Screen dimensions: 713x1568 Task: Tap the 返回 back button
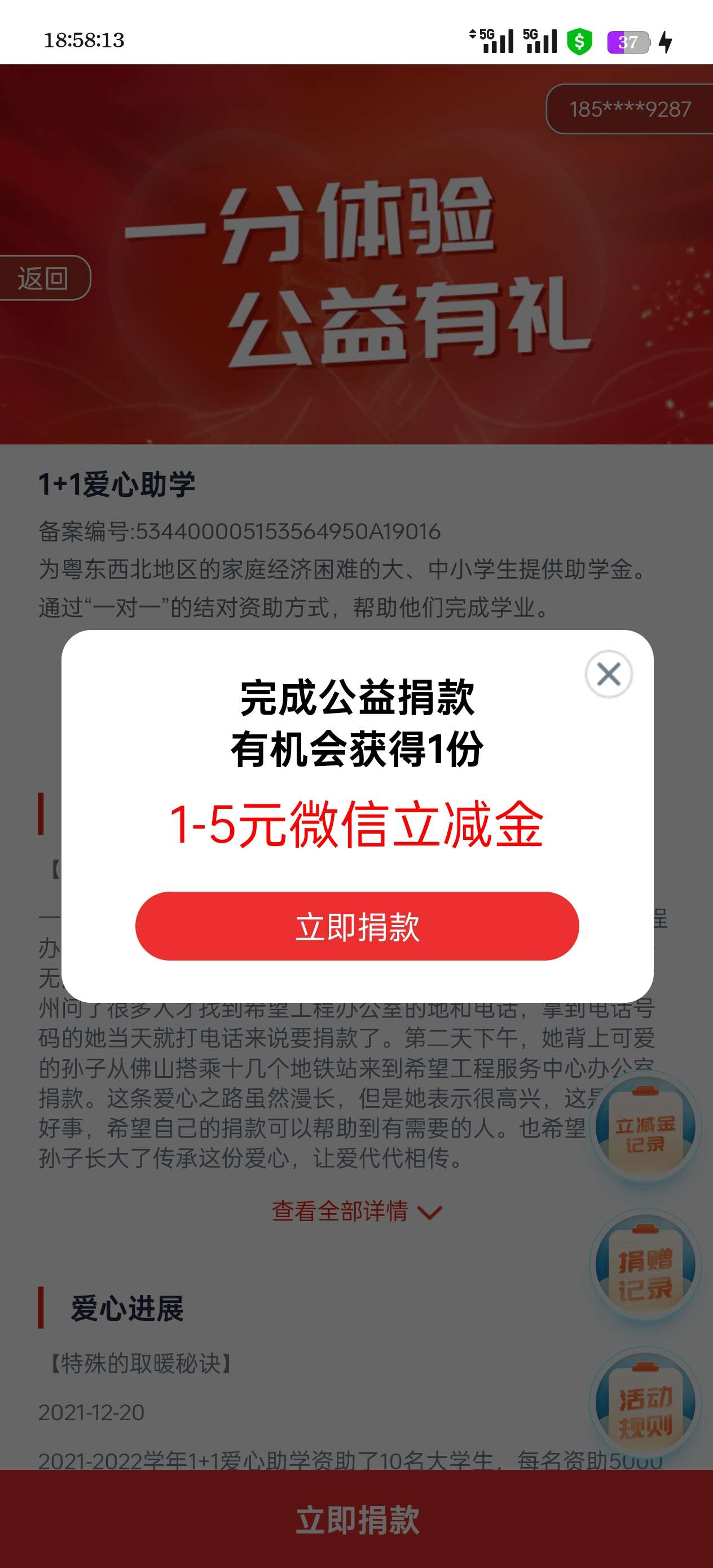[43, 278]
